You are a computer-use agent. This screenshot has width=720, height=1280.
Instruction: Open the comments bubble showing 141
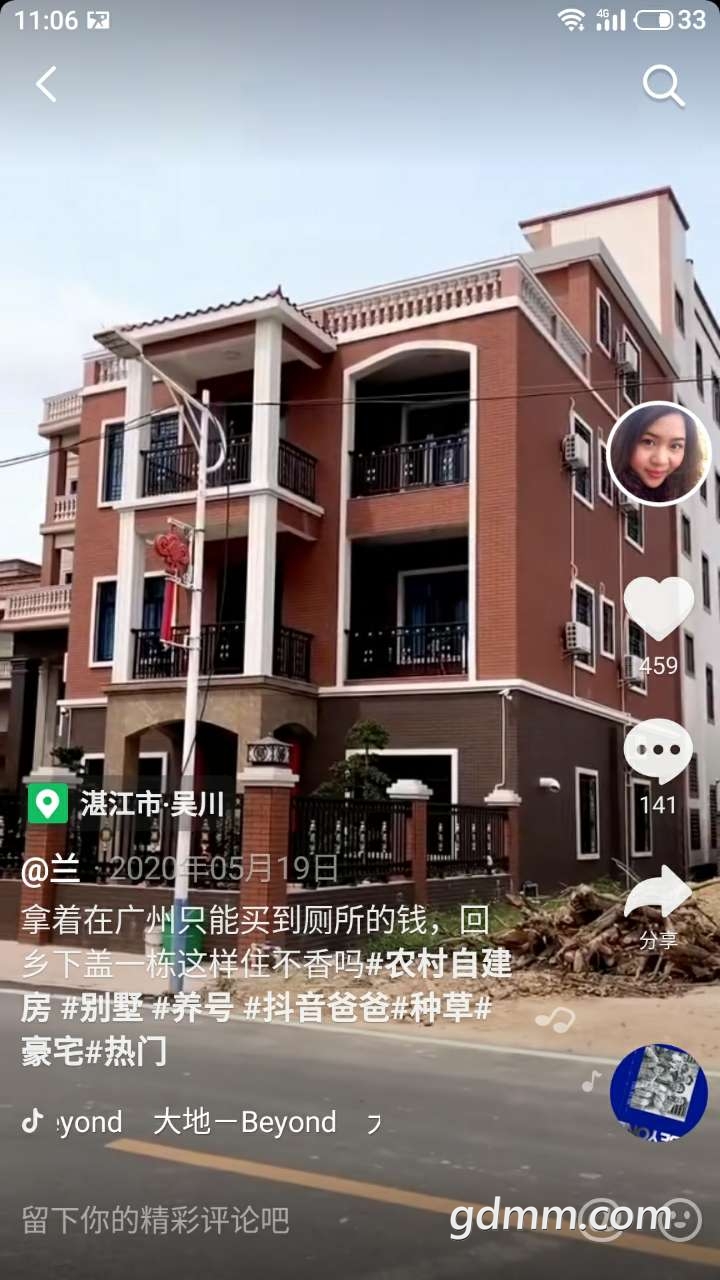[x=658, y=752]
